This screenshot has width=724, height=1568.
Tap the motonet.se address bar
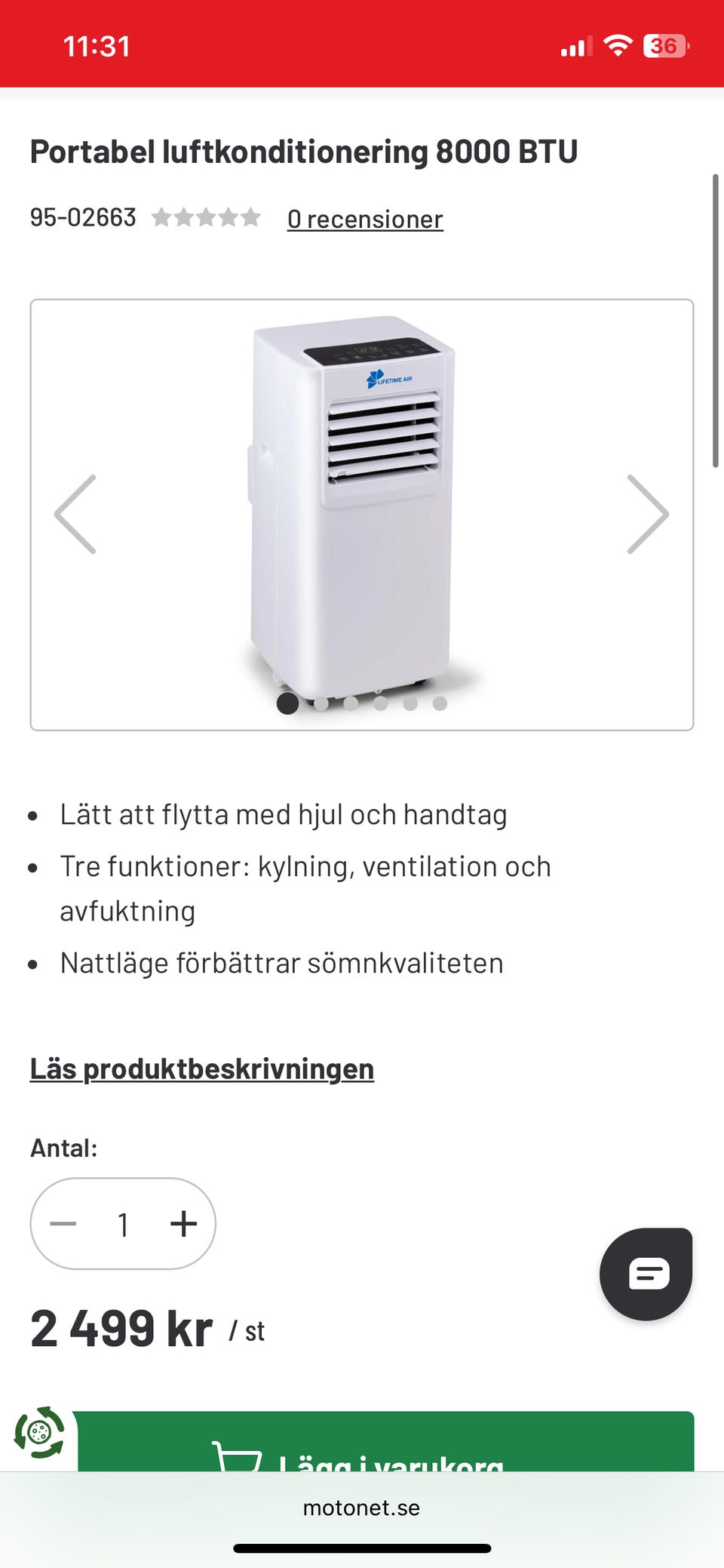click(x=362, y=1508)
